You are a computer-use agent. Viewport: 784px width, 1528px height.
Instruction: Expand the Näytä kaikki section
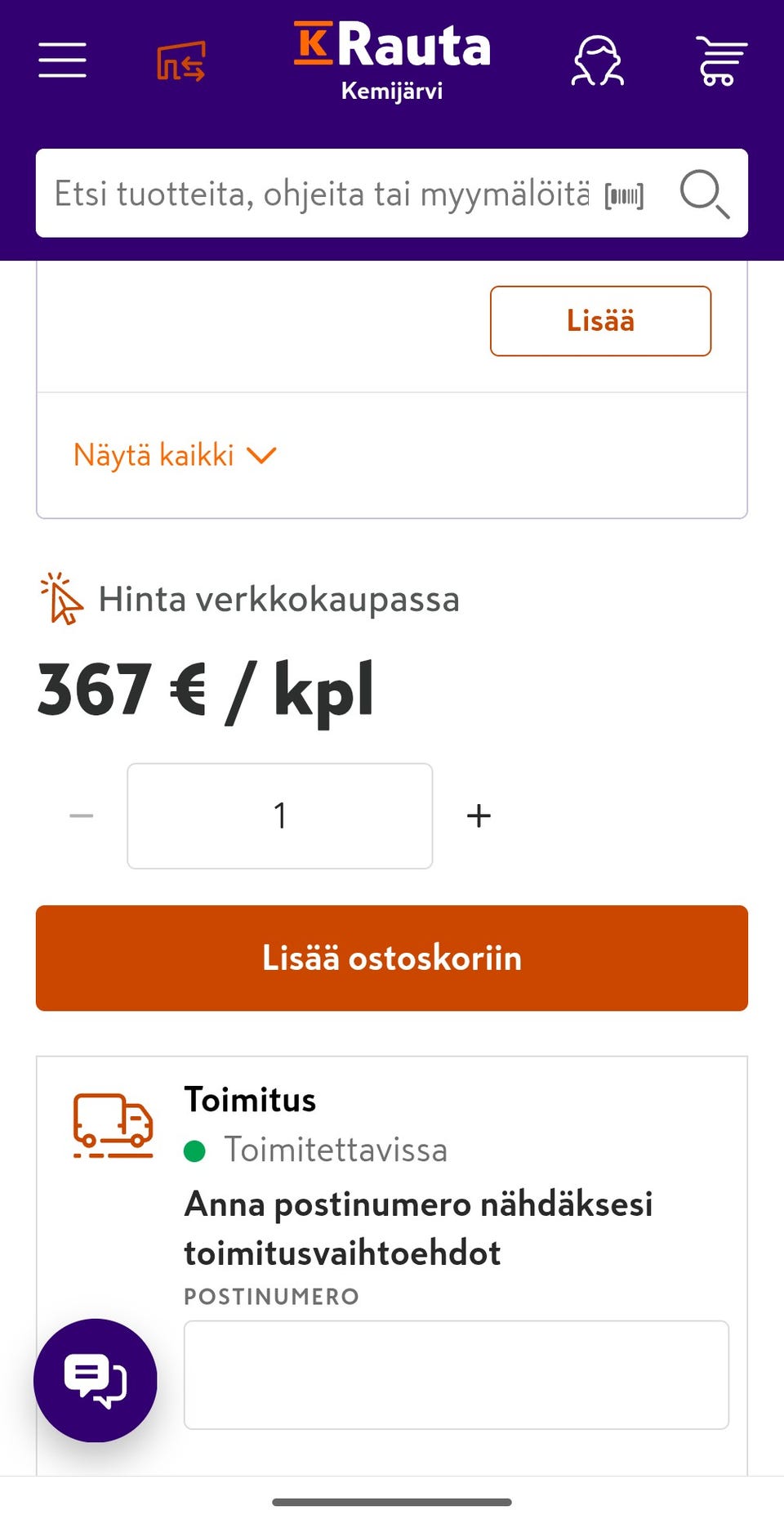tap(174, 454)
